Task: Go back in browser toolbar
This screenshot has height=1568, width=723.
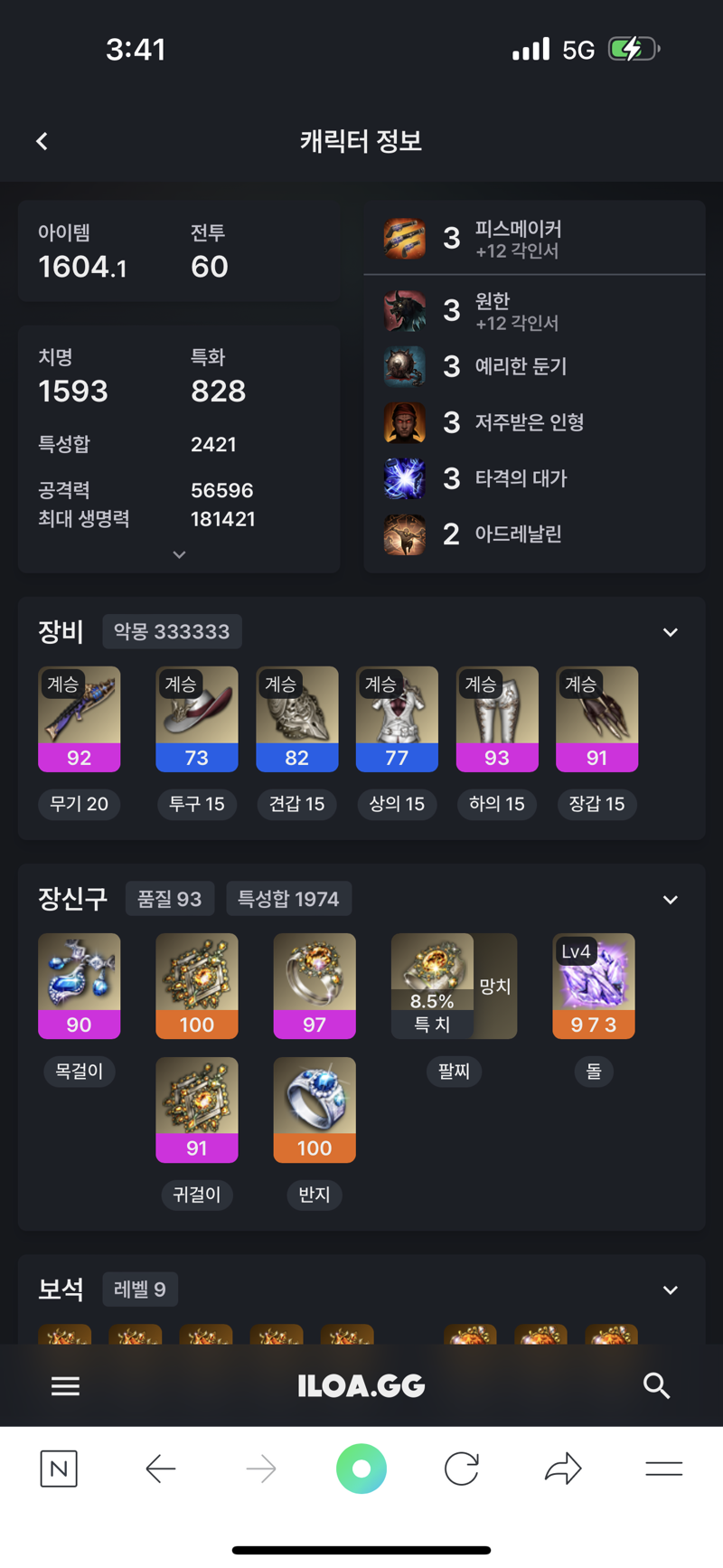Action: (161, 1469)
